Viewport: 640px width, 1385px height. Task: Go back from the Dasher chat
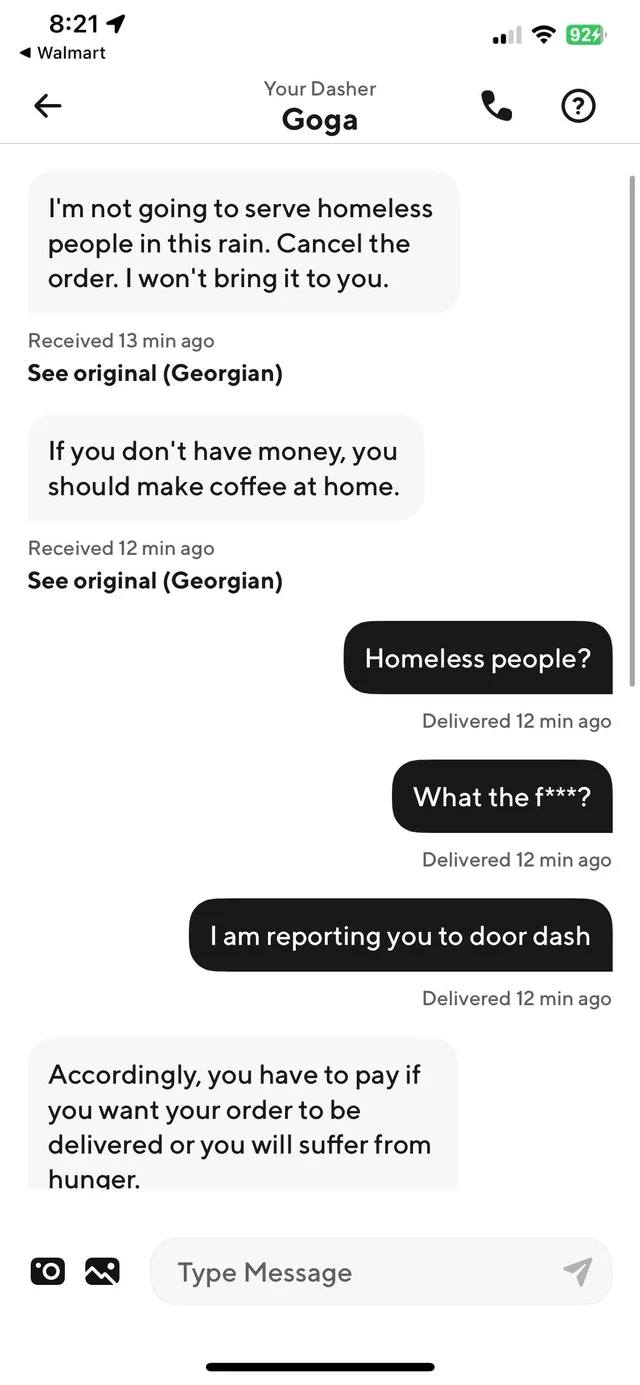tap(48, 106)
